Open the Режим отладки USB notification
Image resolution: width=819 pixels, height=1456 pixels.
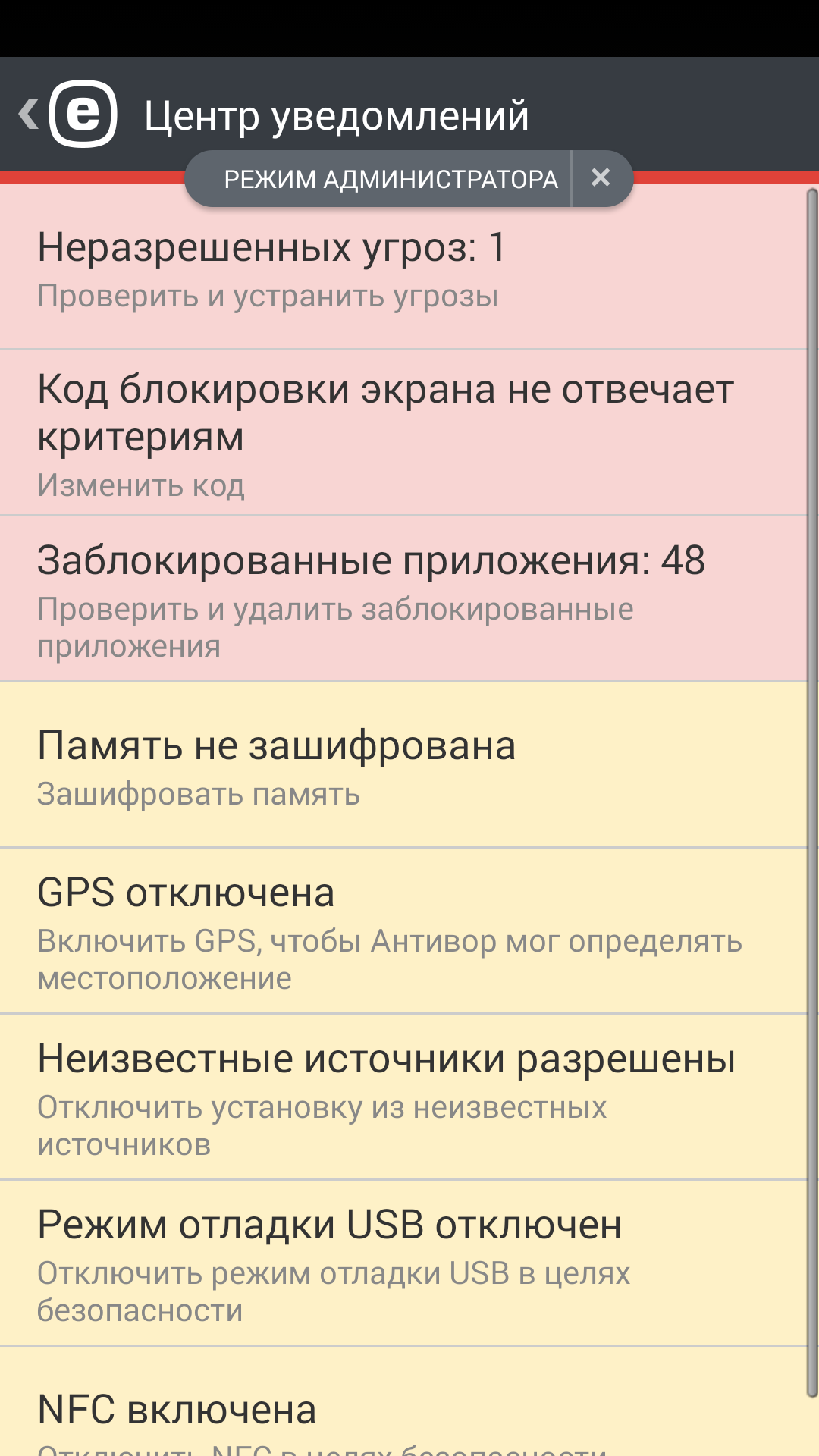[402, 1264]
